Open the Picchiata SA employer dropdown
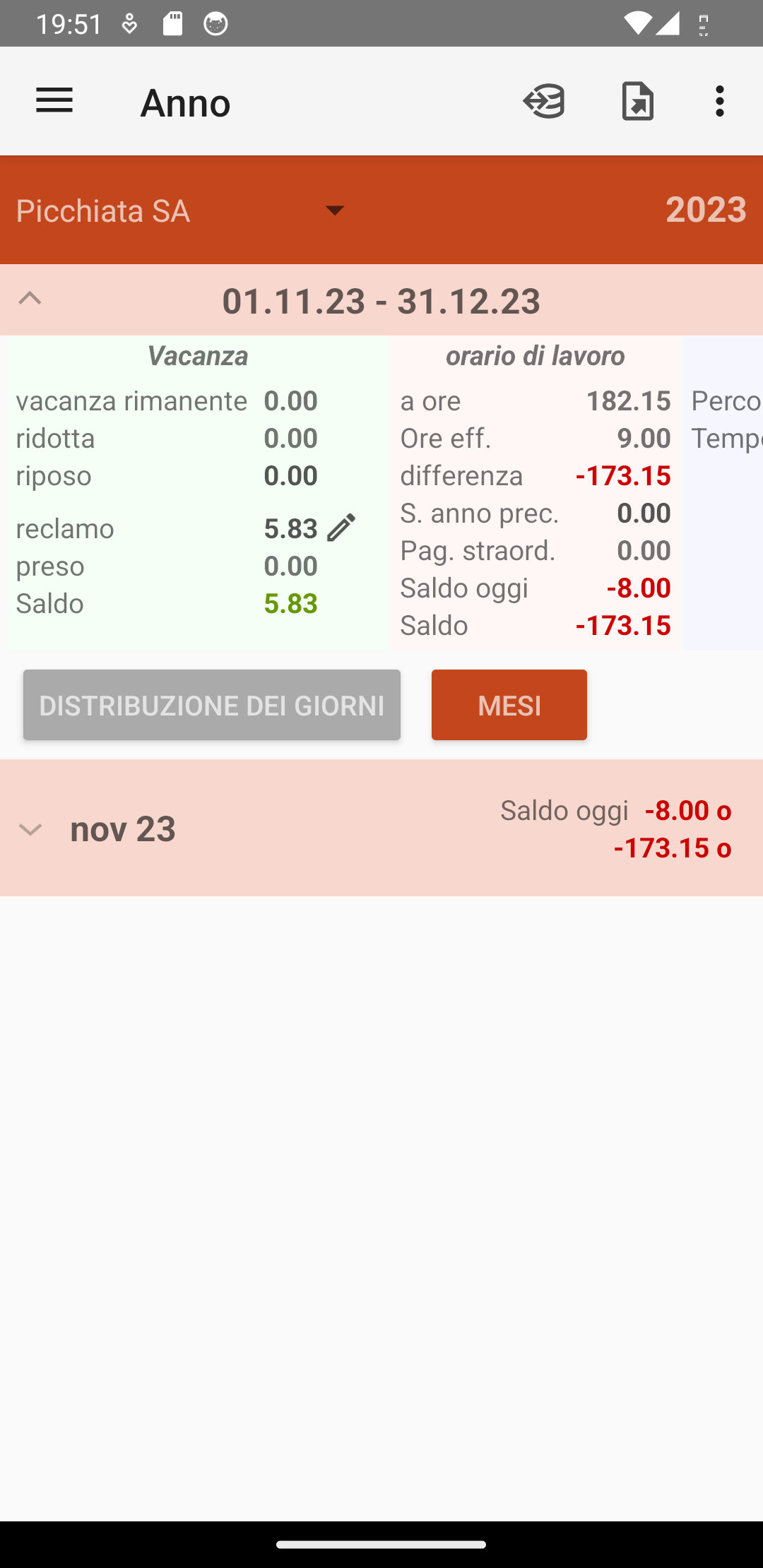 pos(181,210)
